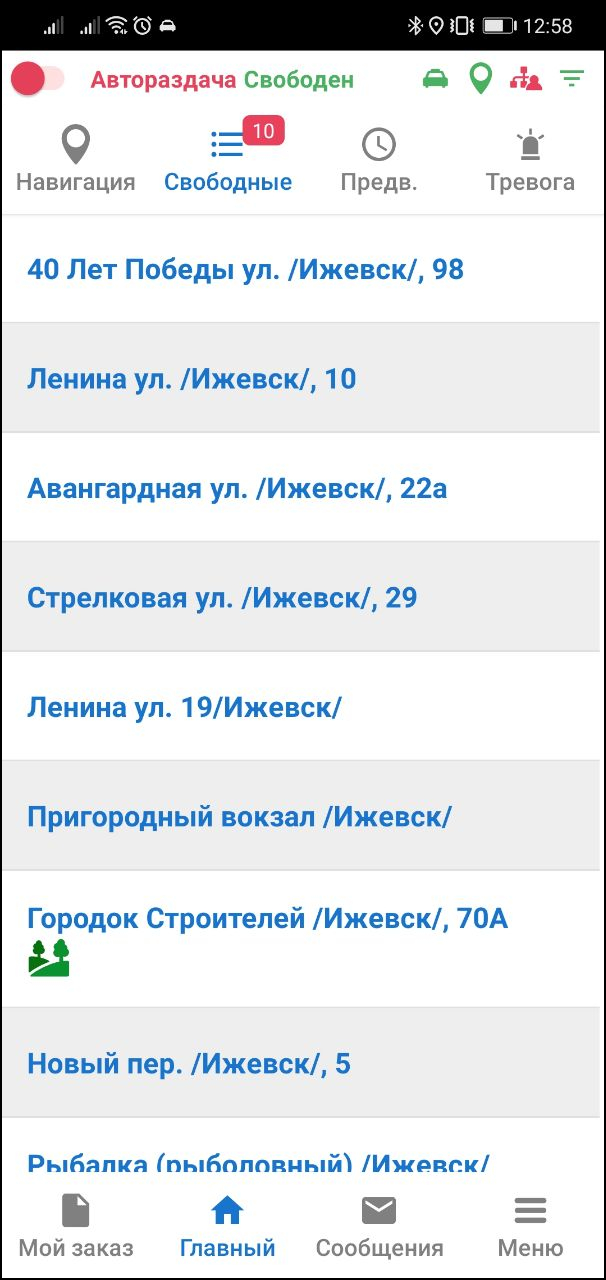Go to the Предв. tab
The height and width of the screenshot is (1280, 606).
click(x=379, y=160)
